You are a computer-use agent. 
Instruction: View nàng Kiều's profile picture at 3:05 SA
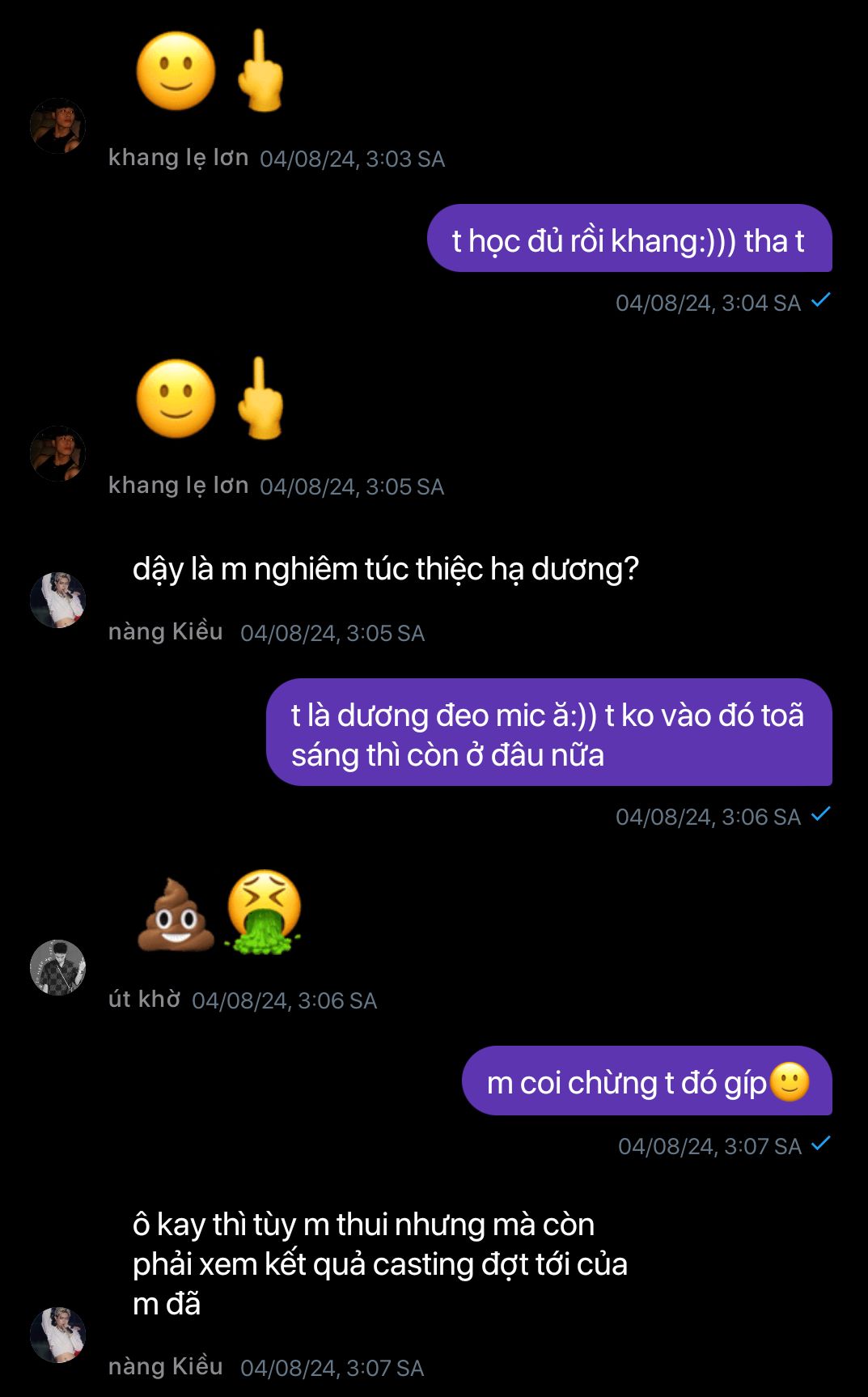pyautogui.click(x=57, y=601)
